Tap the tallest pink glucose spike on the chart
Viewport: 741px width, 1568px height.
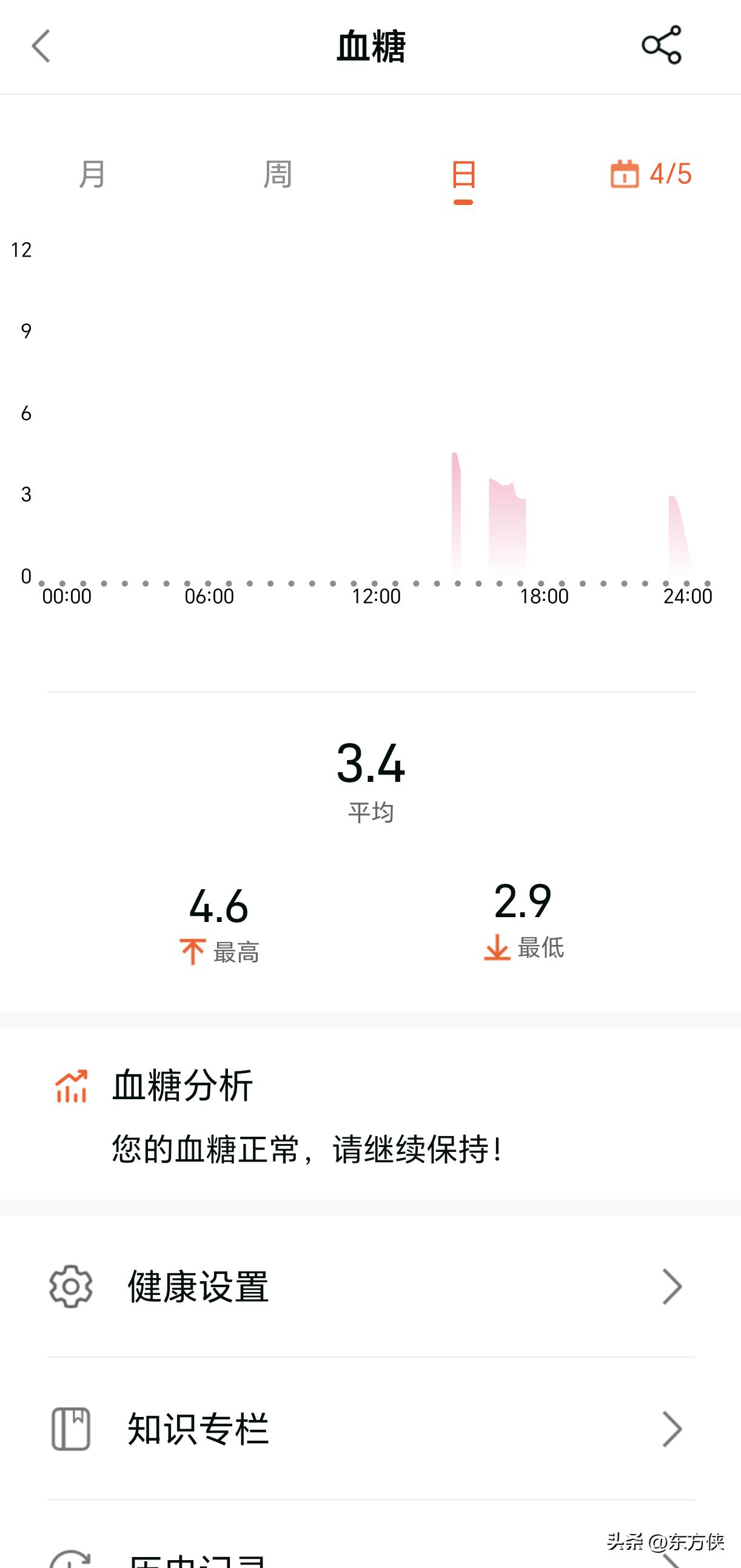tap(455, 487)
